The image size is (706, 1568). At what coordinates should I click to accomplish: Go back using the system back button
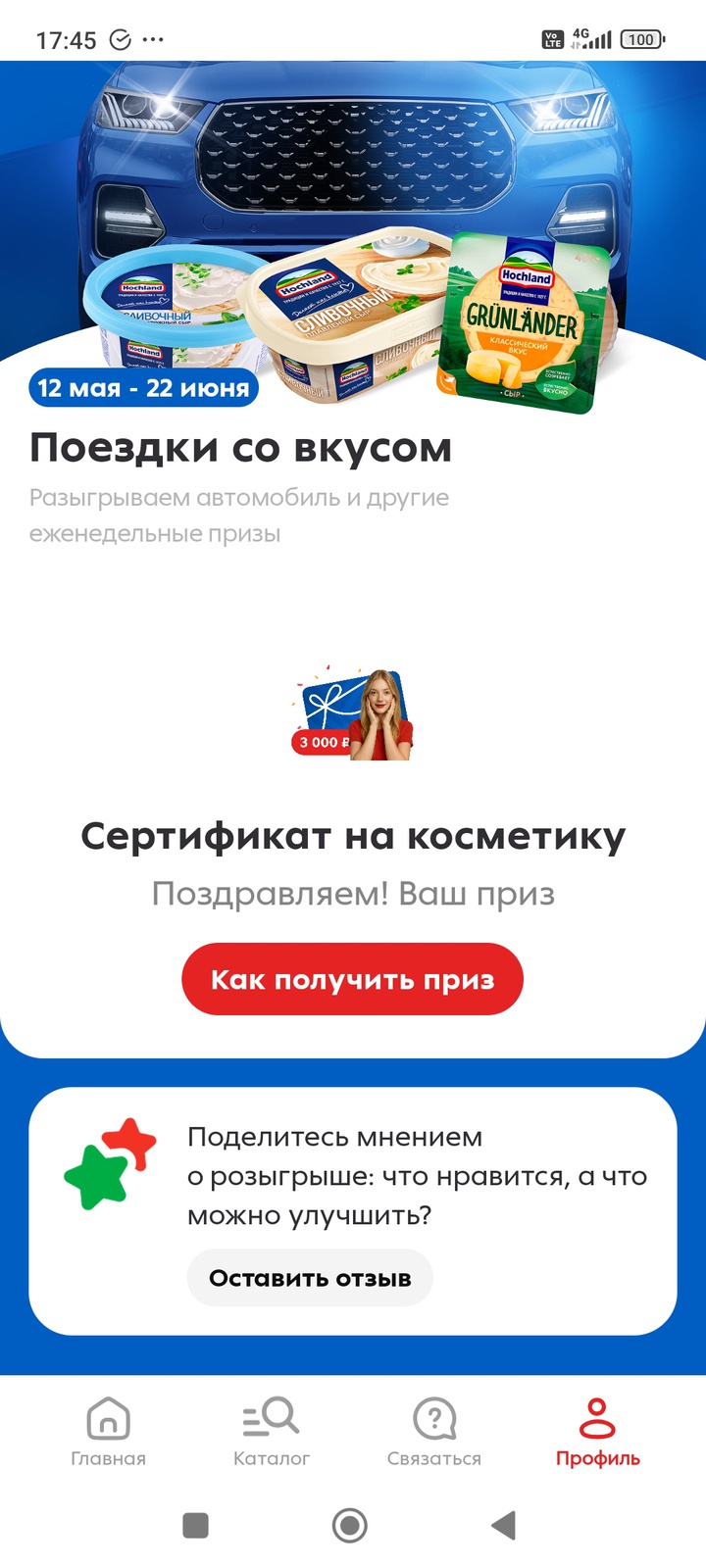point(503,1525)
